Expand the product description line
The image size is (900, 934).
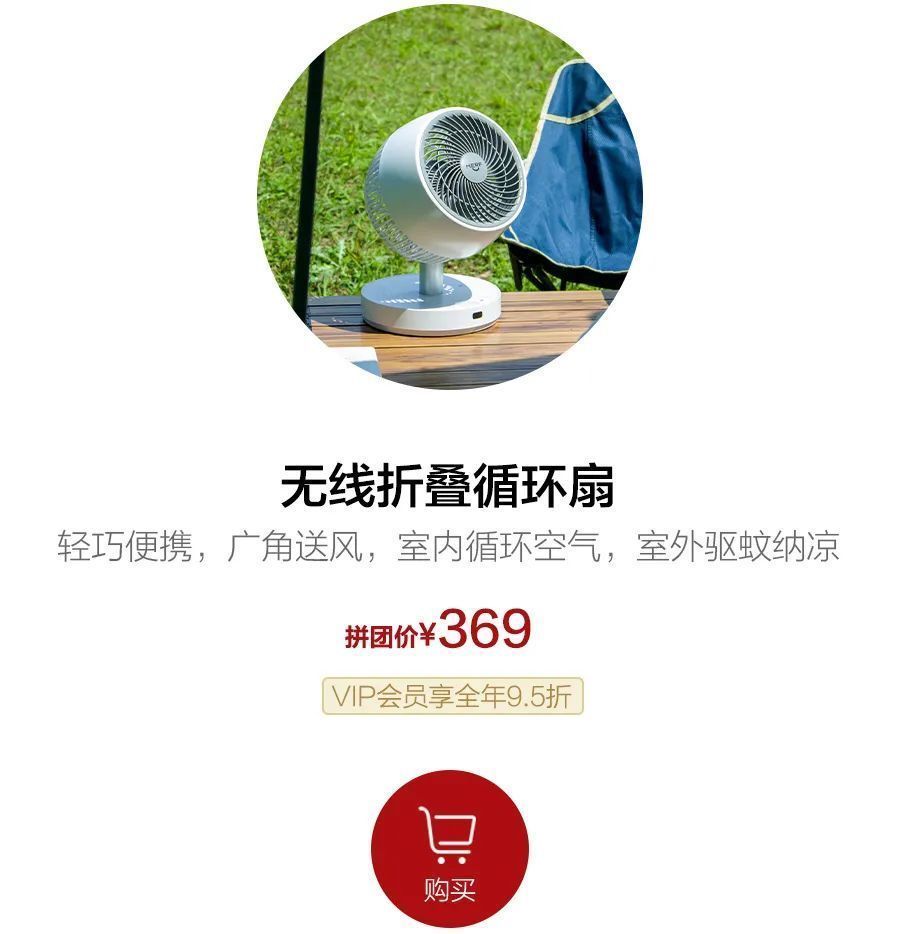448,548
